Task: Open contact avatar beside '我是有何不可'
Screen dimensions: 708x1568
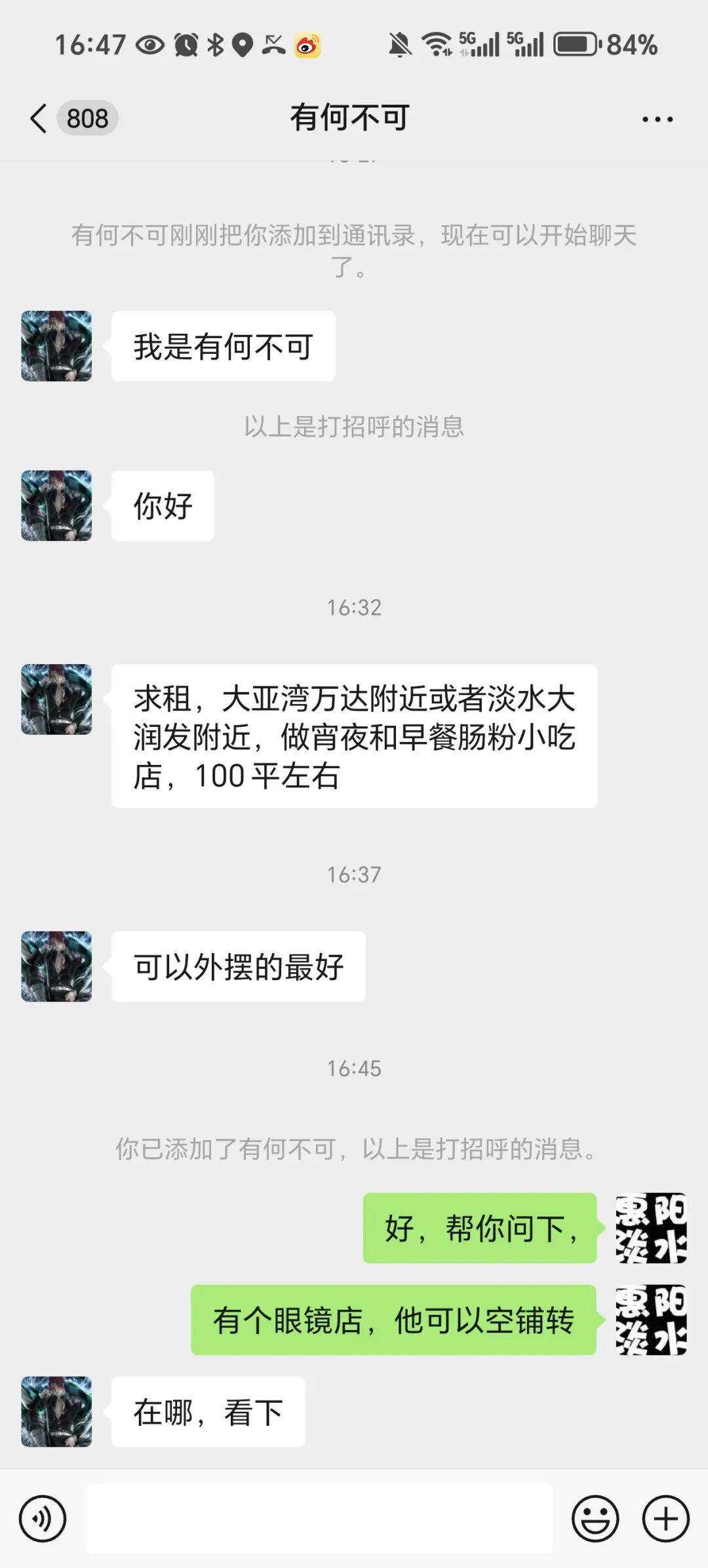Action: tap(56, 346)
